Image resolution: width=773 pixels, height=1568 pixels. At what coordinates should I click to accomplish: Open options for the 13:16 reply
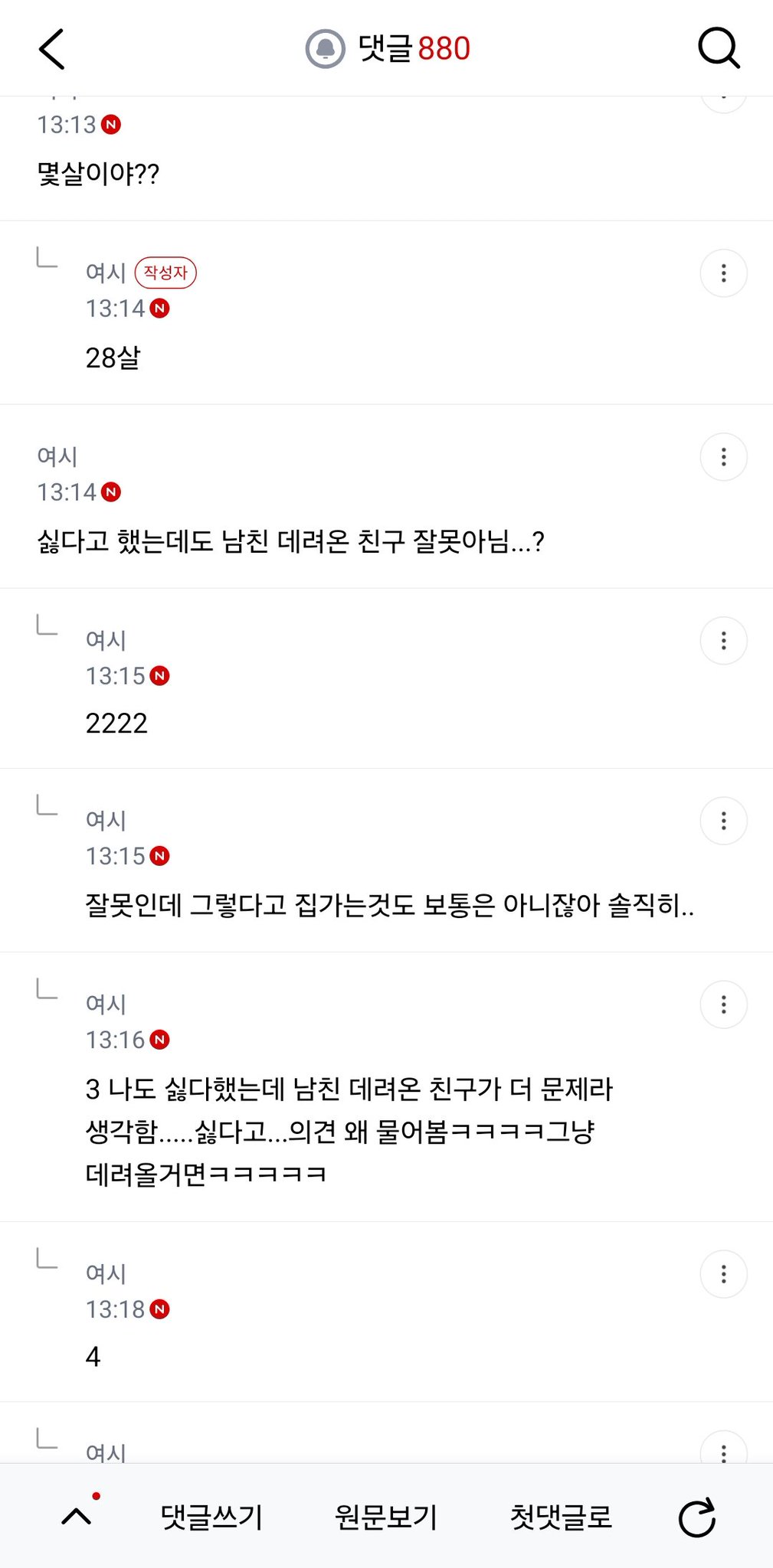point(723,1004)
